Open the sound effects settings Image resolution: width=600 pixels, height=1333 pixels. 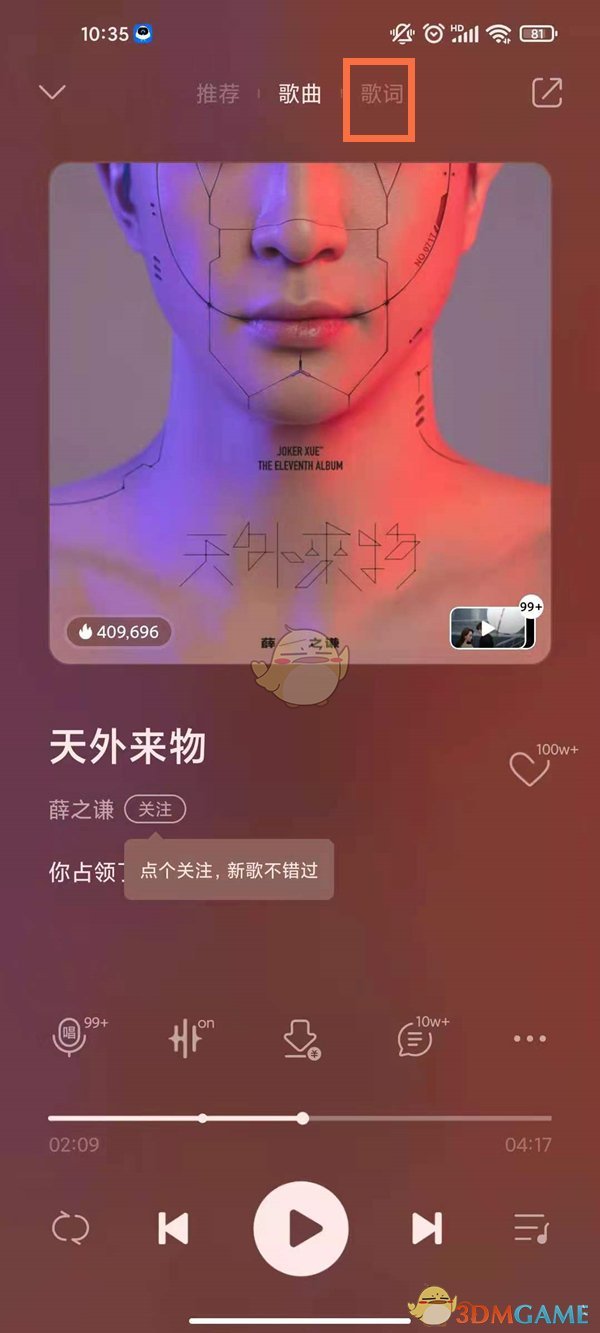coord(185,1039)
